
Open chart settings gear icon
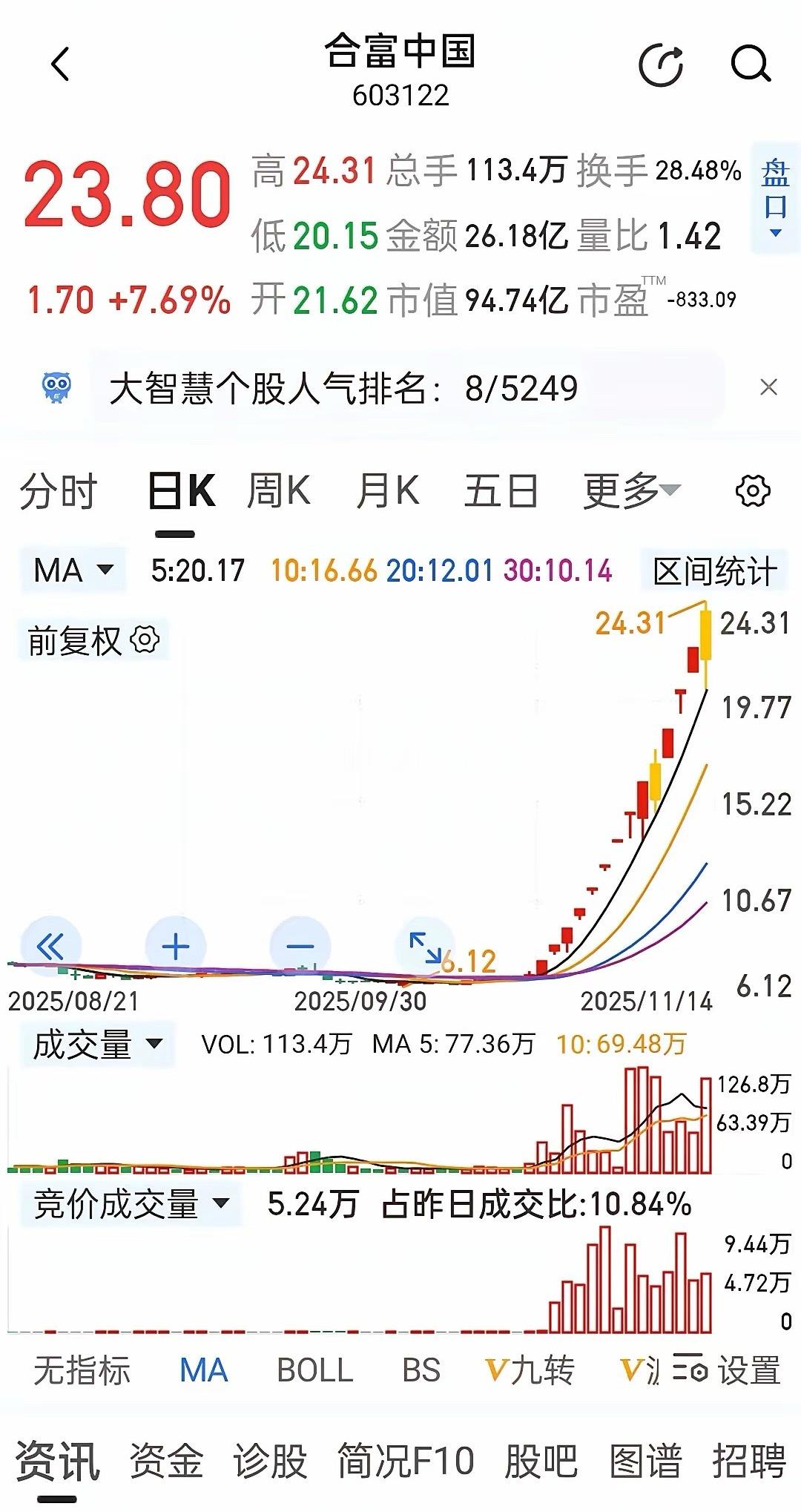pyautogui.click(x=753, y=491)
